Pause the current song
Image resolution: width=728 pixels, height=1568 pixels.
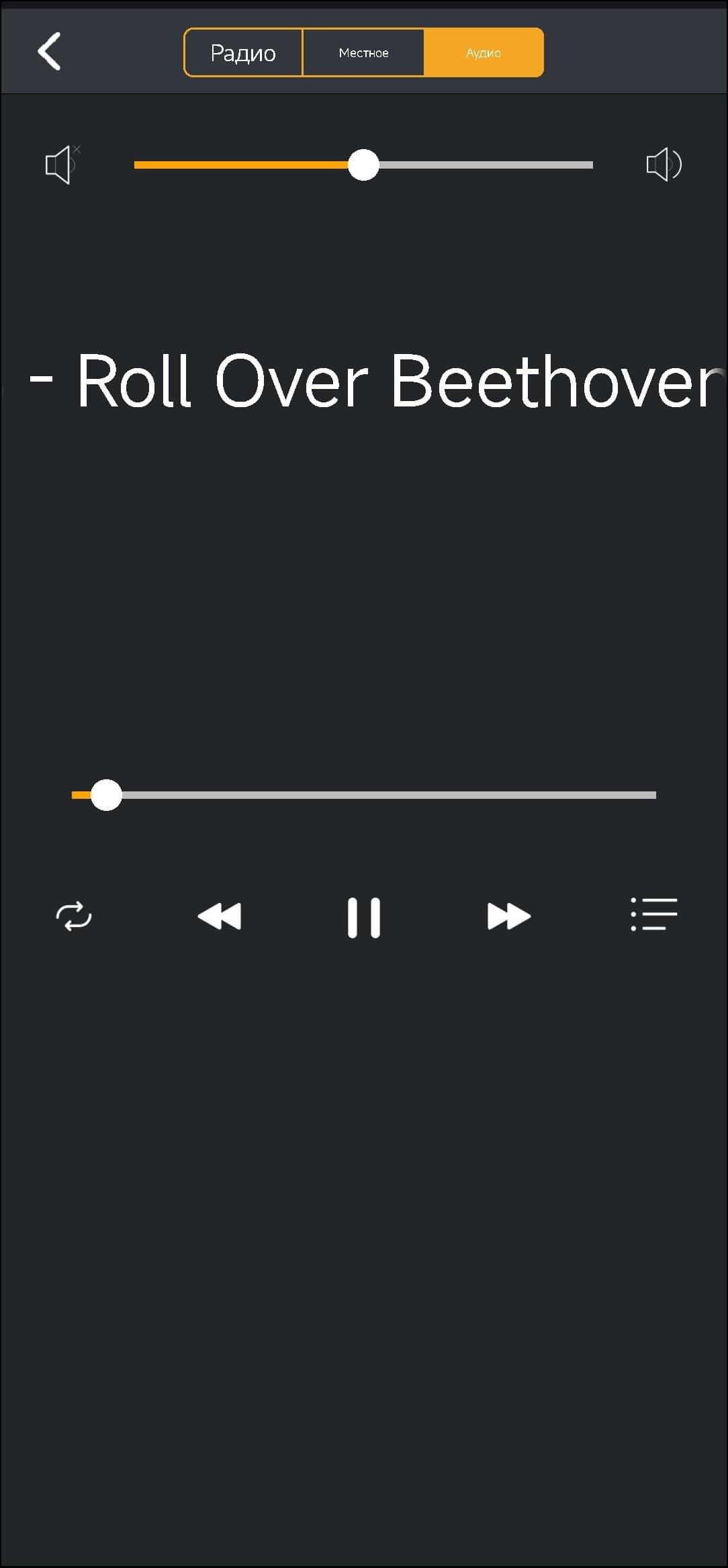click(x=364, y=917)
